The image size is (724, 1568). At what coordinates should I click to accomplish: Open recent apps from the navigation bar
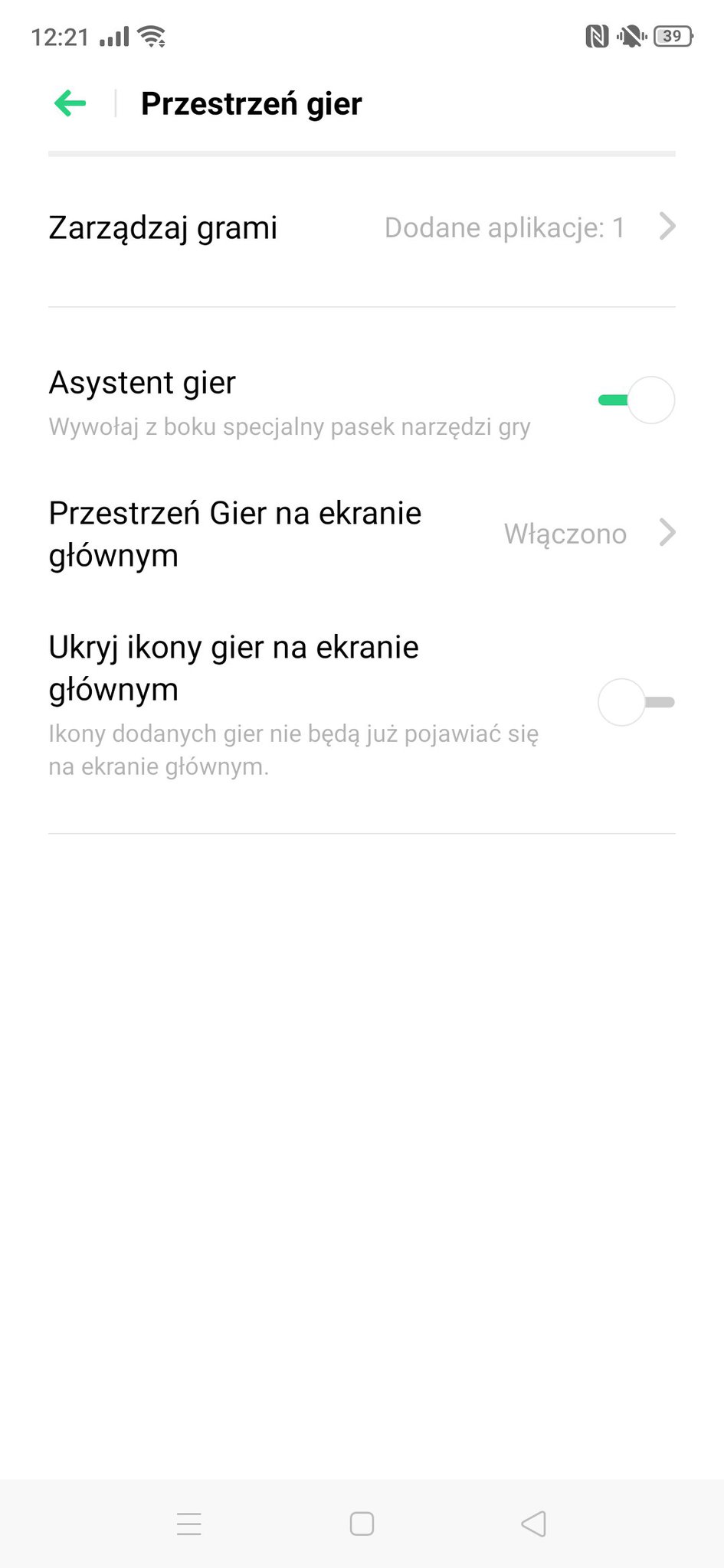[x=189, y=1524]
